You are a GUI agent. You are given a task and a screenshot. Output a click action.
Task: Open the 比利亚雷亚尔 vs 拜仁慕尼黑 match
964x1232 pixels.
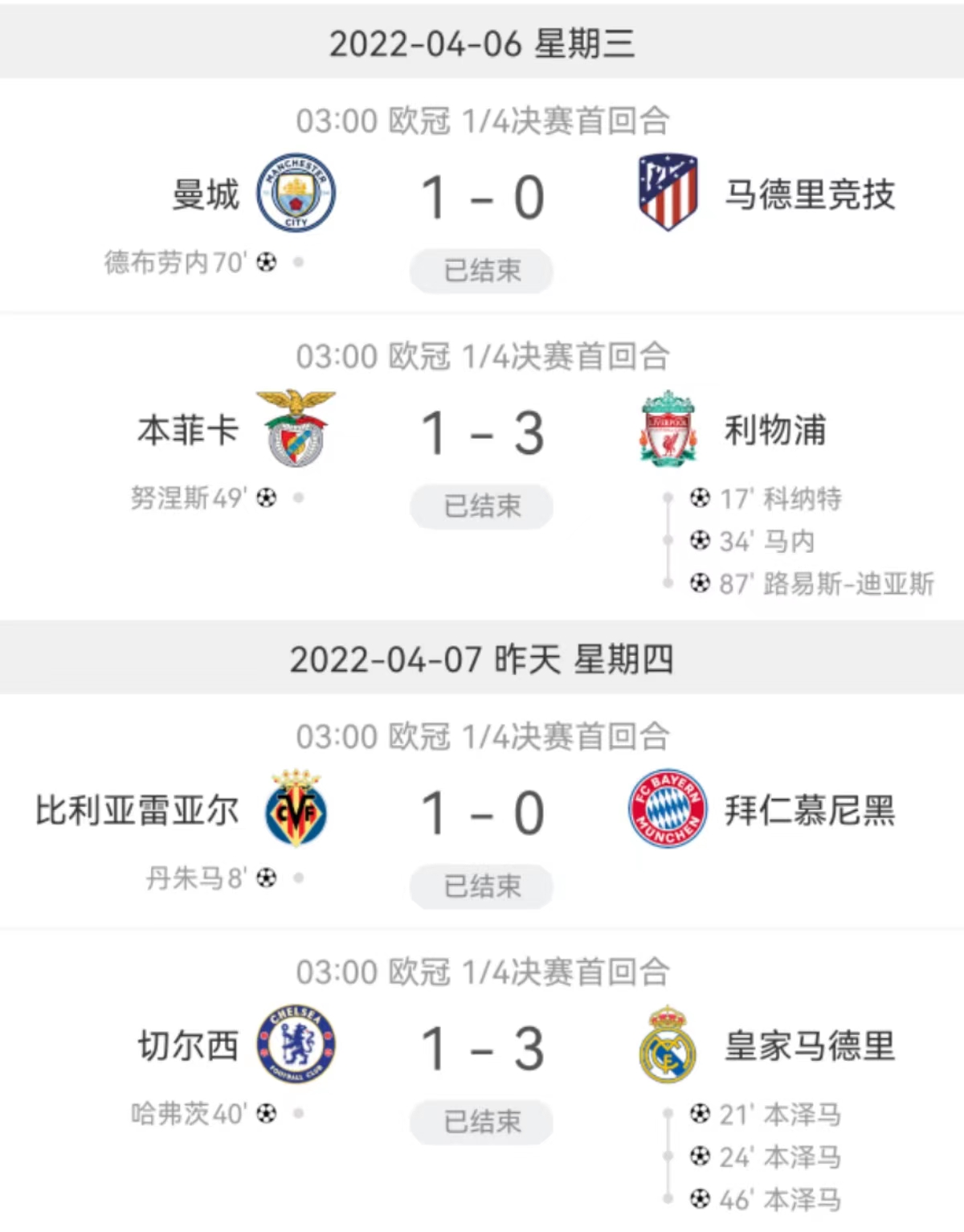(482, 813)
